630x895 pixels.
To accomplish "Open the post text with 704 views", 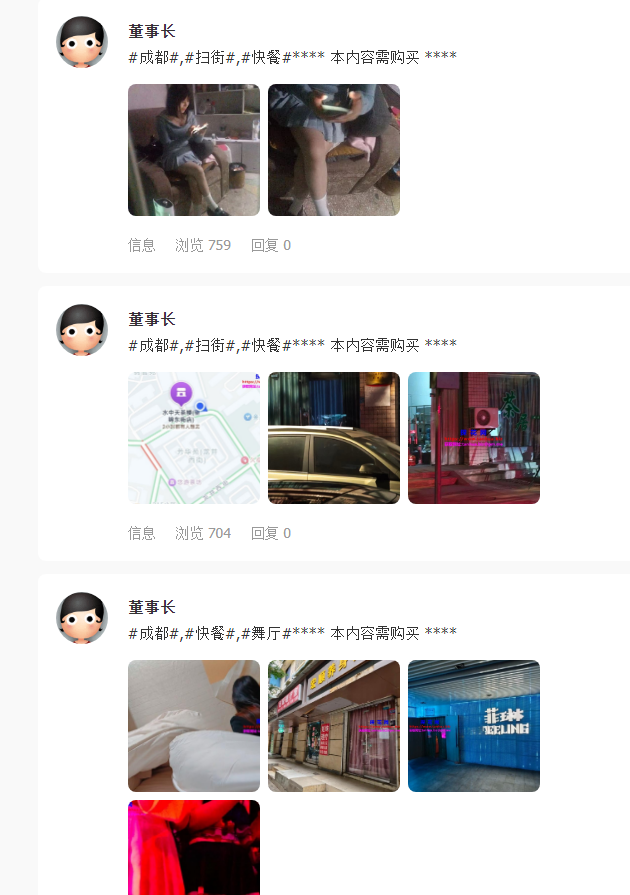I will pos(292,345).
